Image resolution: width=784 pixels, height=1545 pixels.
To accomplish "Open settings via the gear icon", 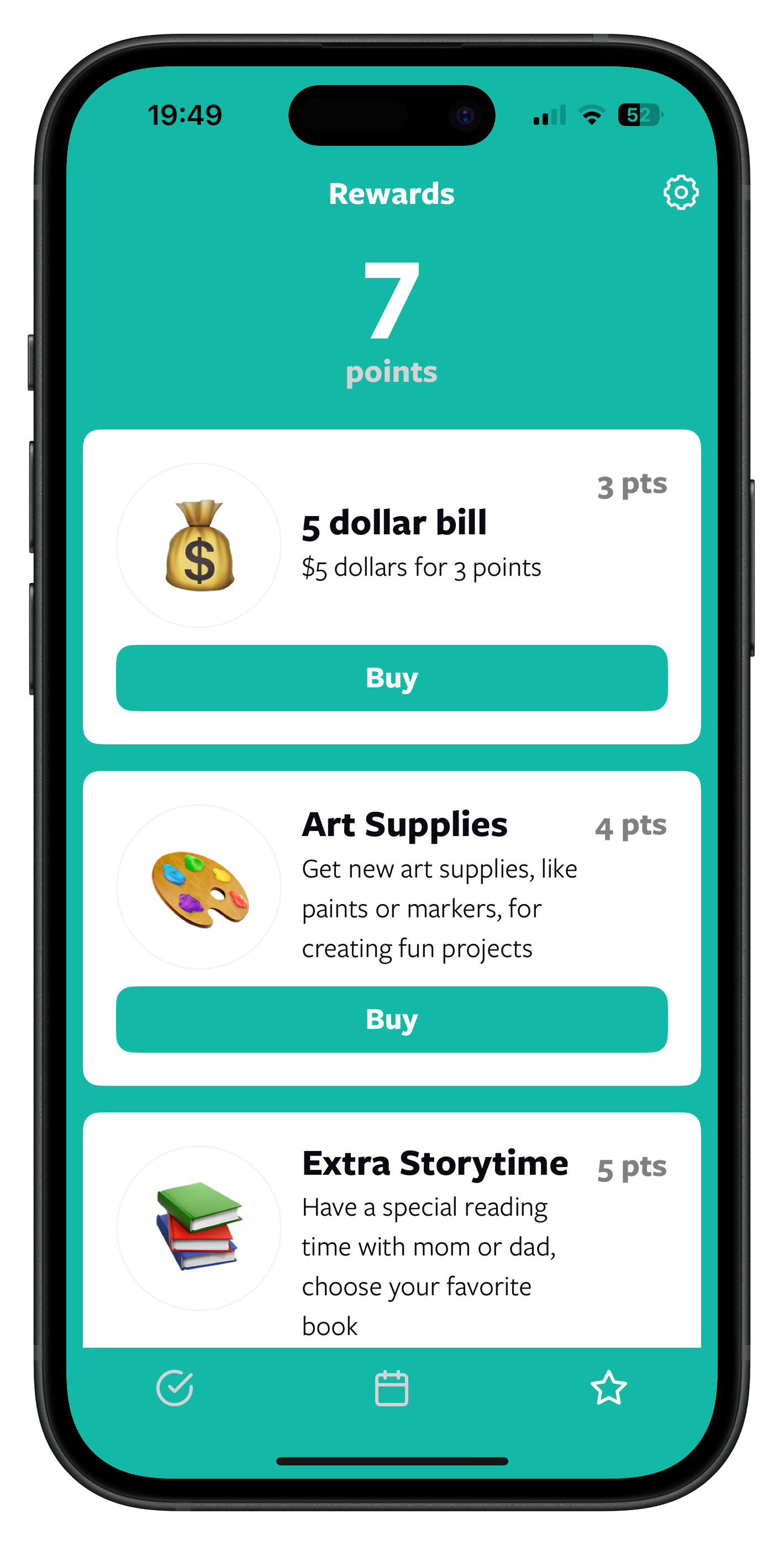I will pyautogui.click(x=680, y=192).
